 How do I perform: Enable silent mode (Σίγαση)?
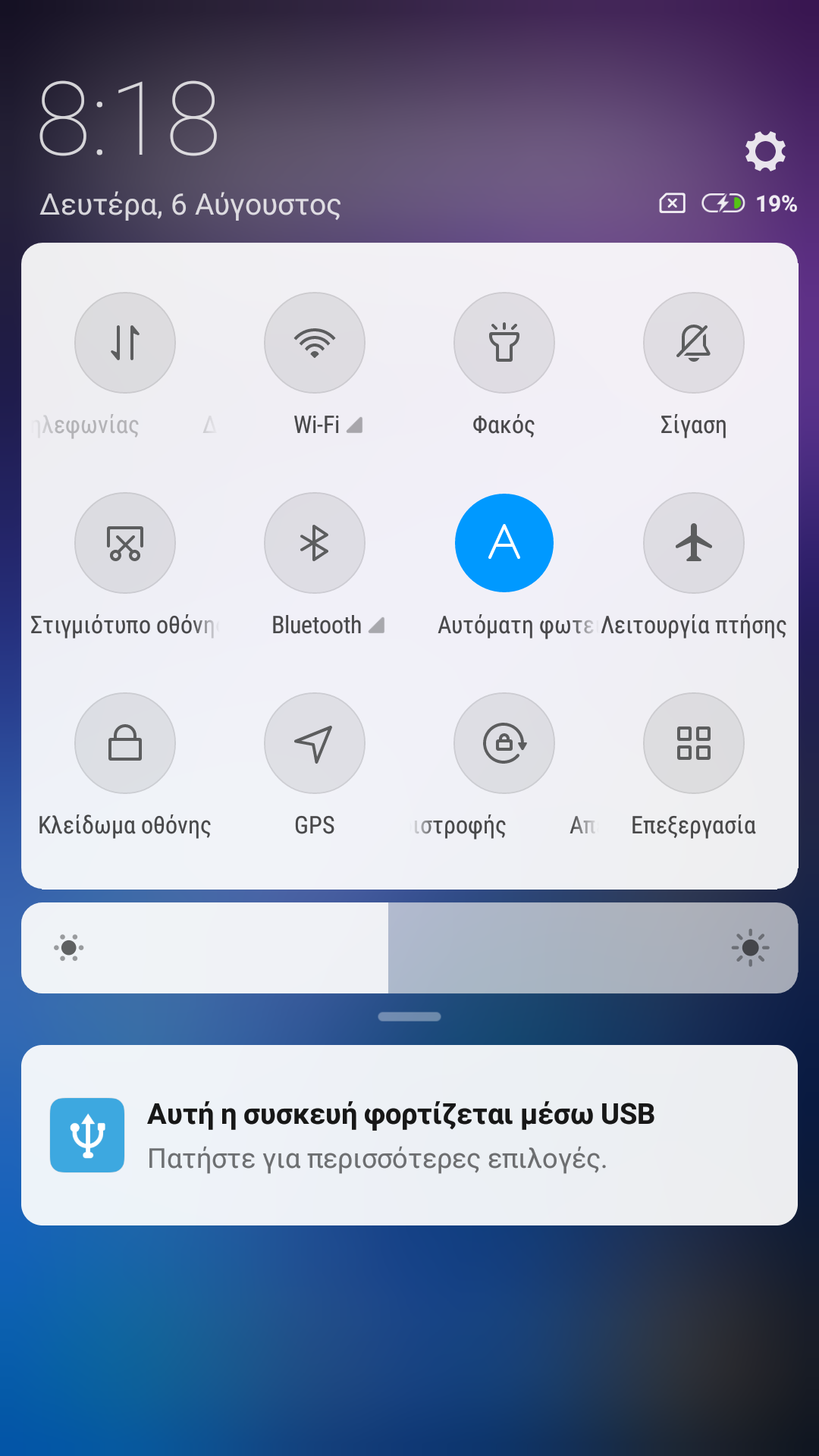coord(694,343)
